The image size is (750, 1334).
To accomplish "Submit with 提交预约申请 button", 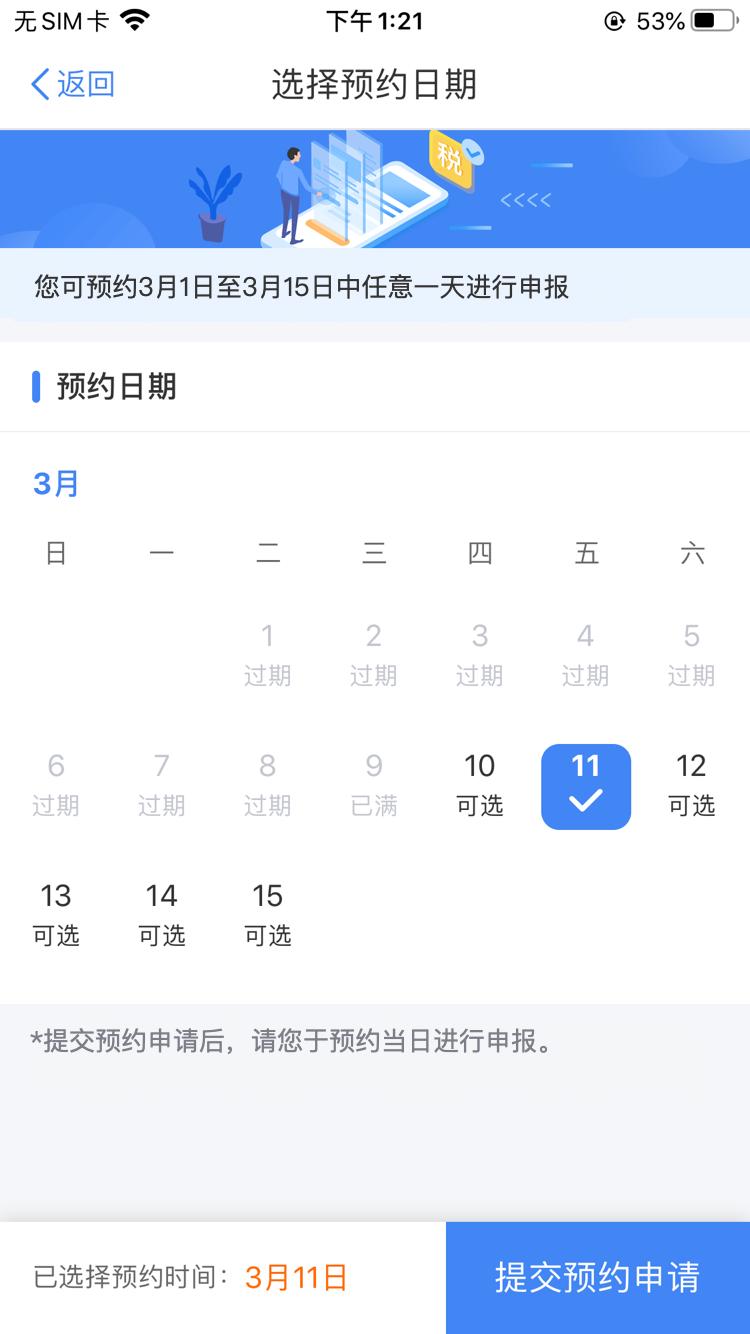I will coord(597,1277).
